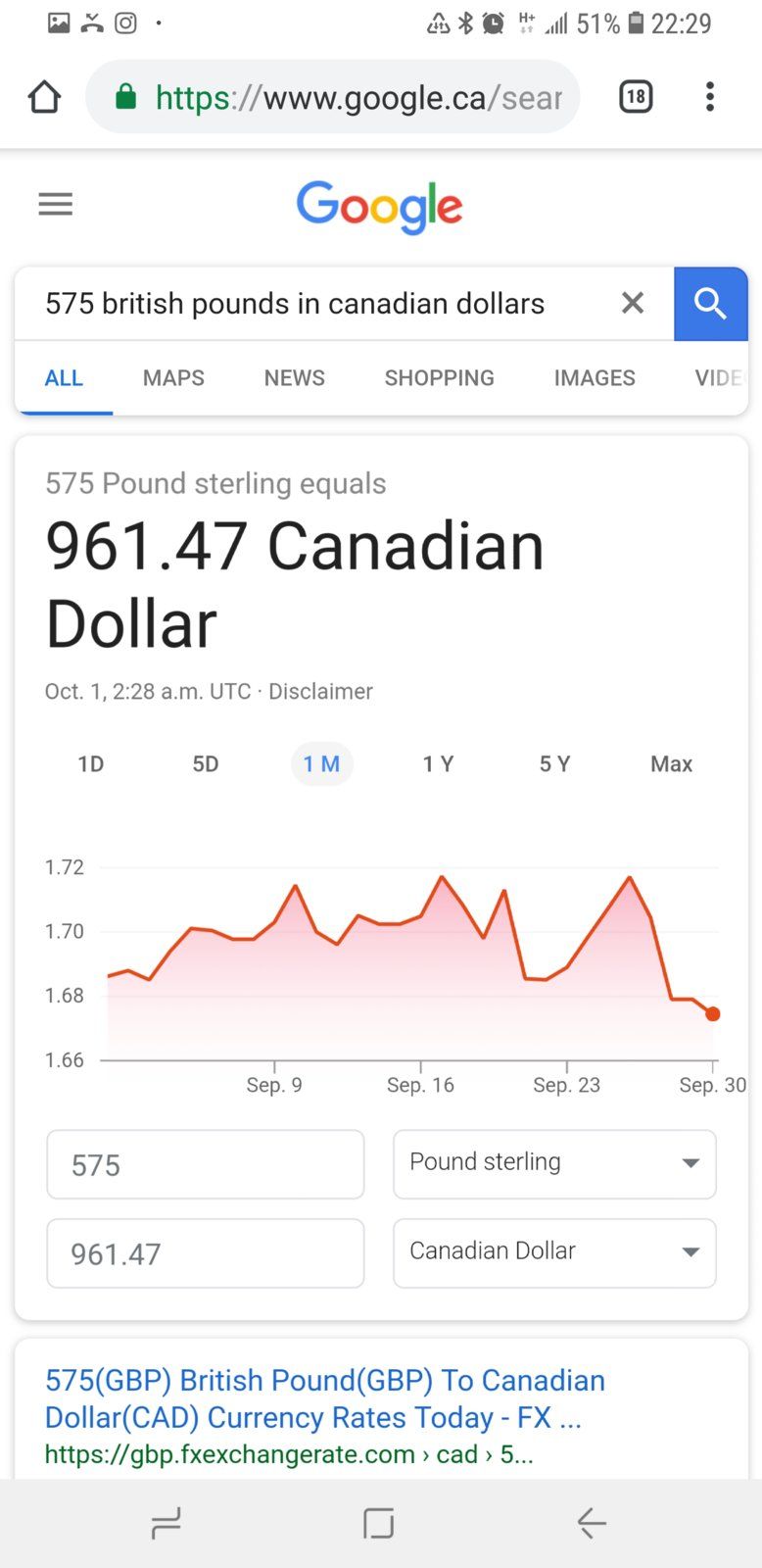This screenshot has width=762, height=1568.
Task: Open the Google hamburger menu
Action: pos(56,204)
